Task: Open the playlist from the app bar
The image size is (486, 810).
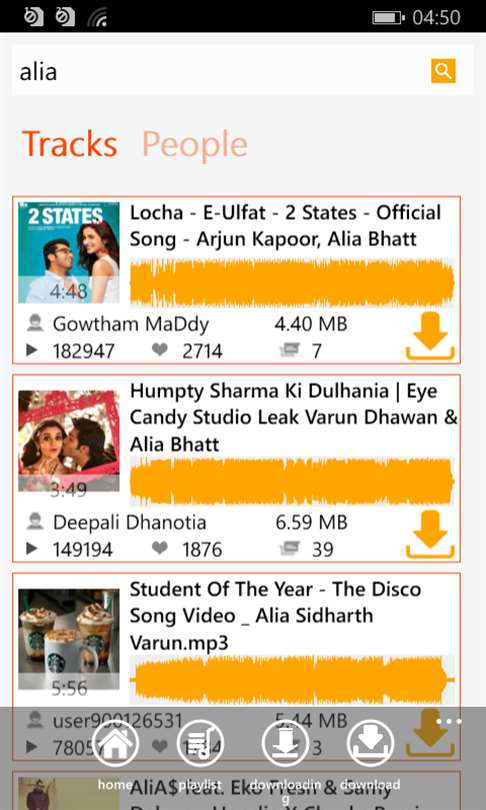Action: coord(200,743)
